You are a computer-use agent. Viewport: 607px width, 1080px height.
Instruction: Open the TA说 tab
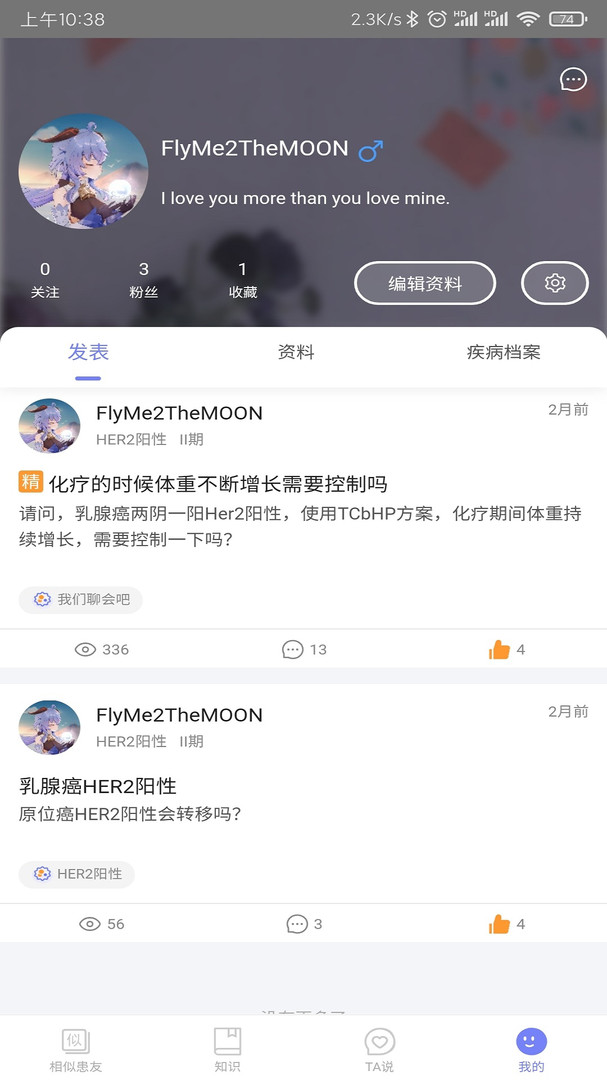point(380,1050)
